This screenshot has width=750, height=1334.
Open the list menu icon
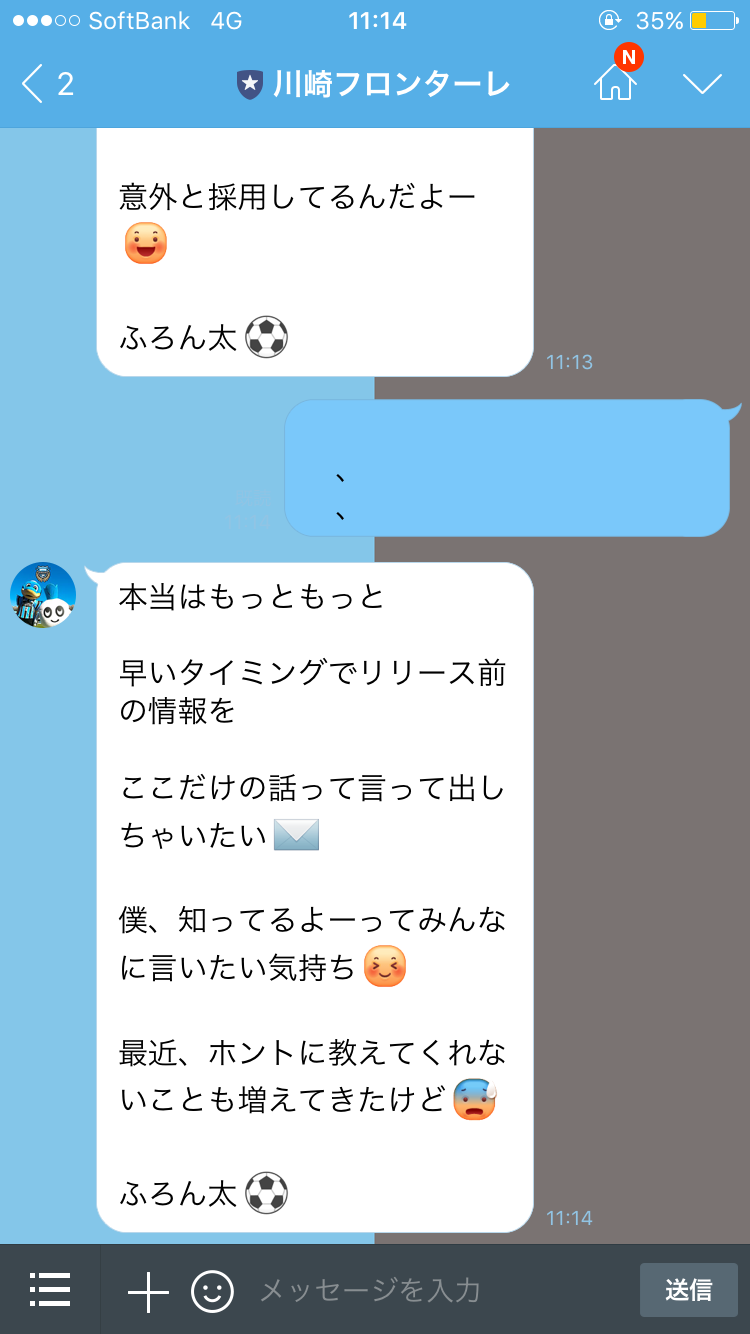[x=50, y=1290]
